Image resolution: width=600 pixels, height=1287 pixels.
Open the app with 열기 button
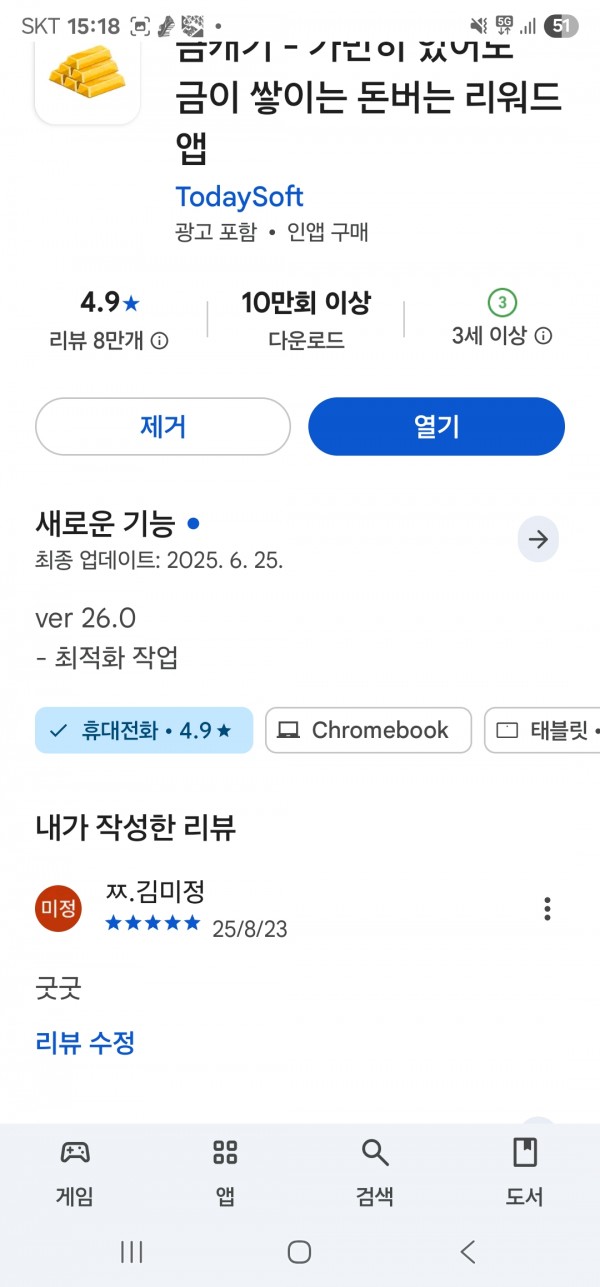pos(436,427)
